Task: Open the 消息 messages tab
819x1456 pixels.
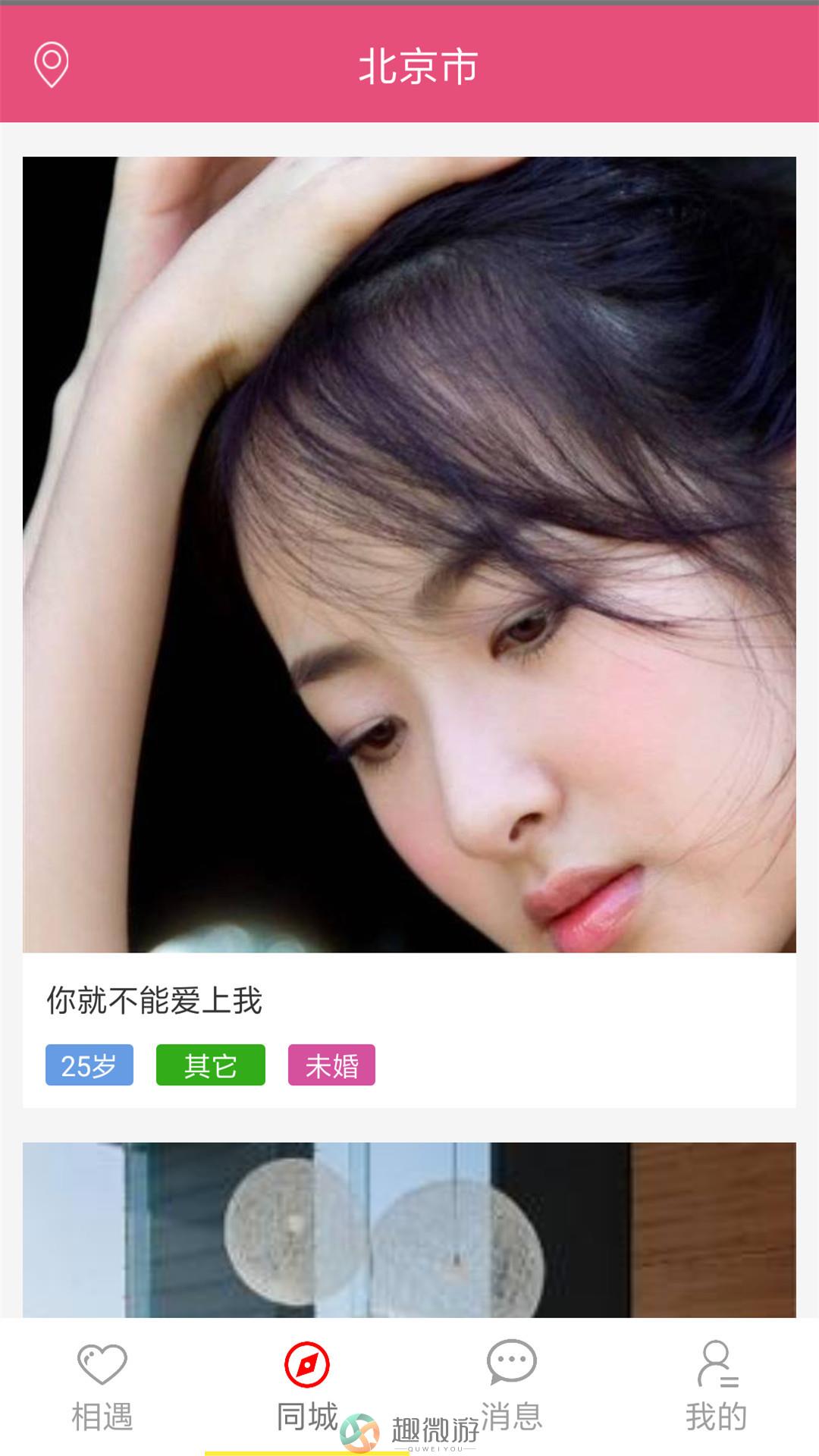Action: click(512, 1386)
